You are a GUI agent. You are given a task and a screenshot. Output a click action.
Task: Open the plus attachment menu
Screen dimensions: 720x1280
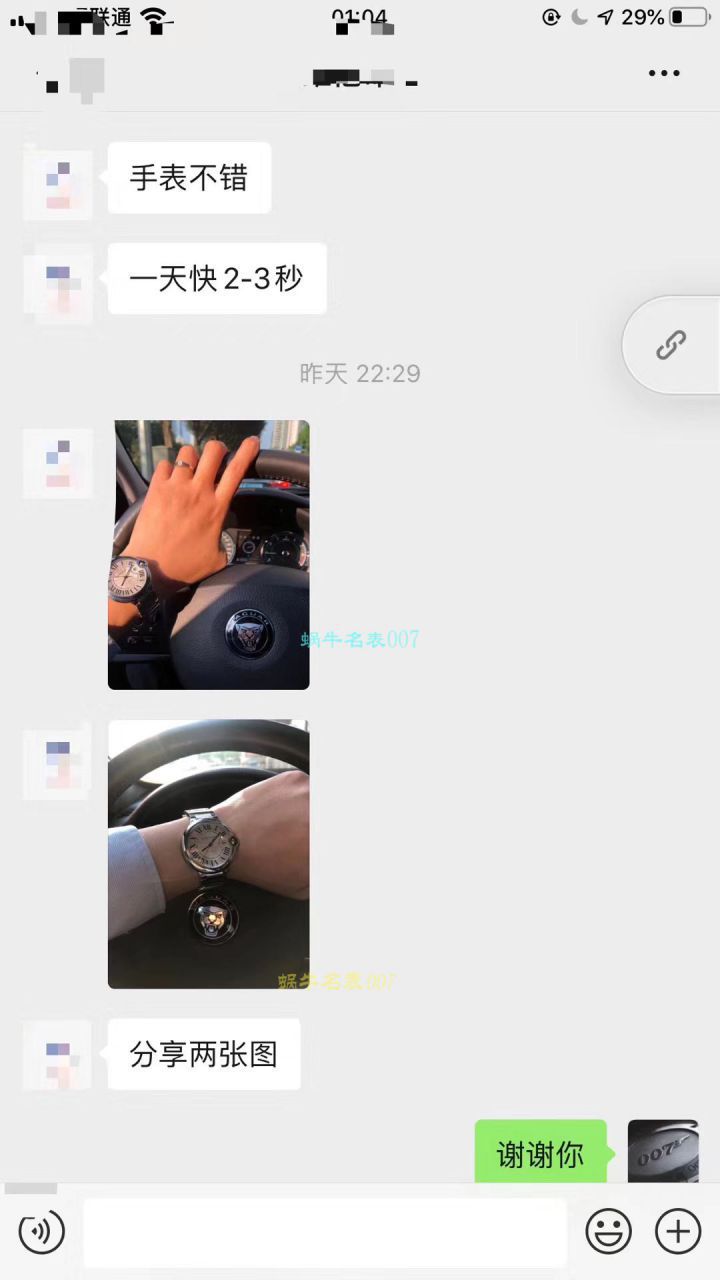pos(678,1231)
